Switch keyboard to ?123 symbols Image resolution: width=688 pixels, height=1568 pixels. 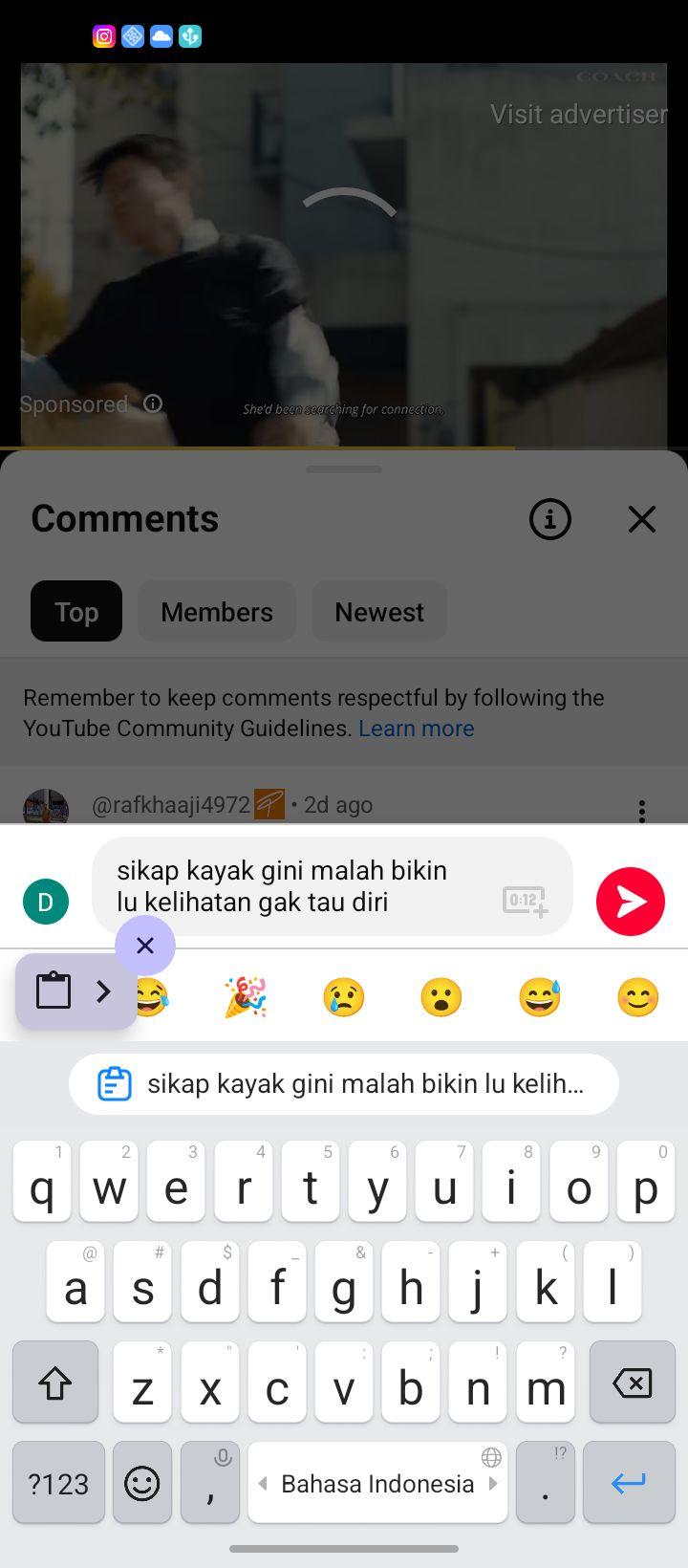(x=58, y=1483)
